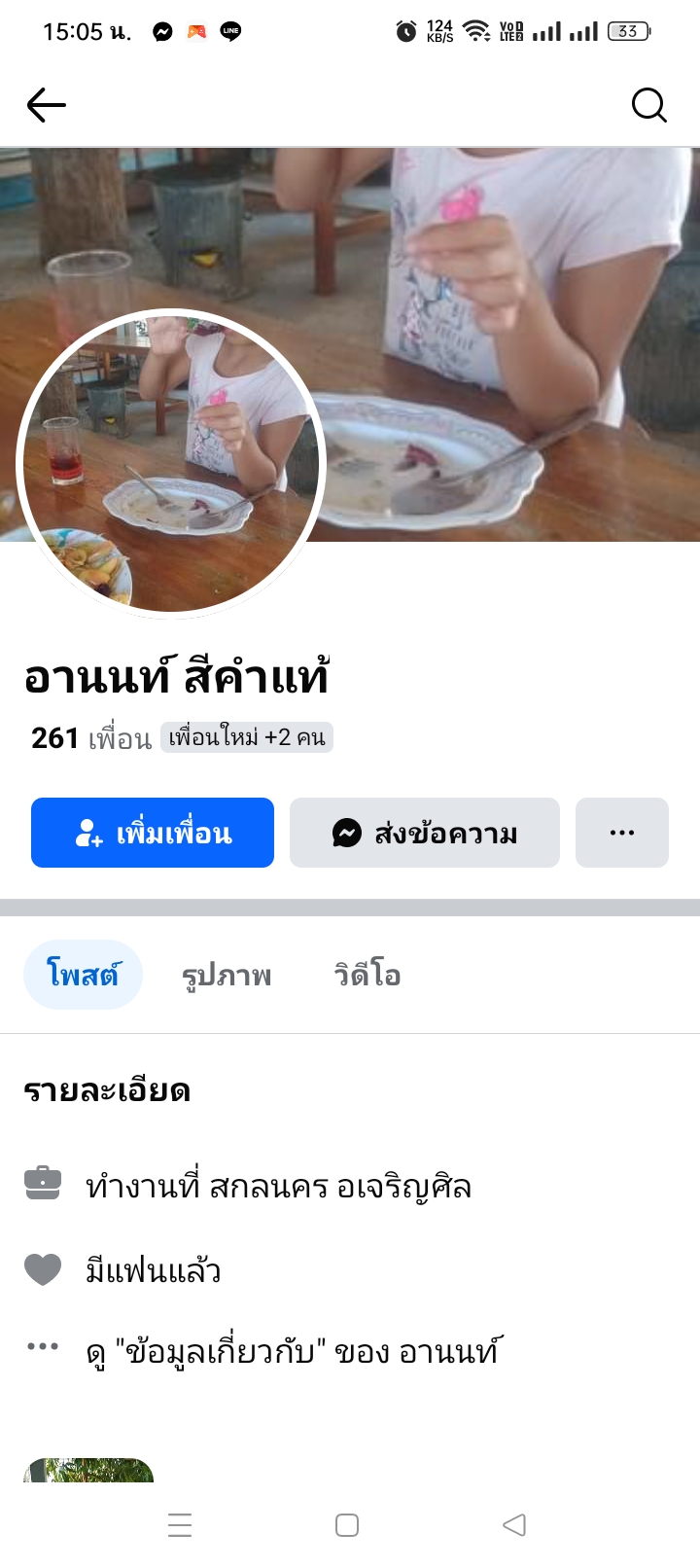The height and width of the screenshot is (1568, 700).
Task: View the round profile picture
Action: pos(172,464)
